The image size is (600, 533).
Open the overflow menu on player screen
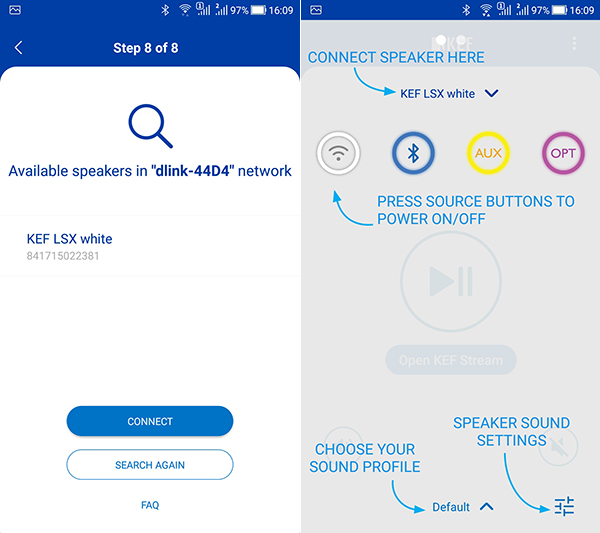point(574,44)
